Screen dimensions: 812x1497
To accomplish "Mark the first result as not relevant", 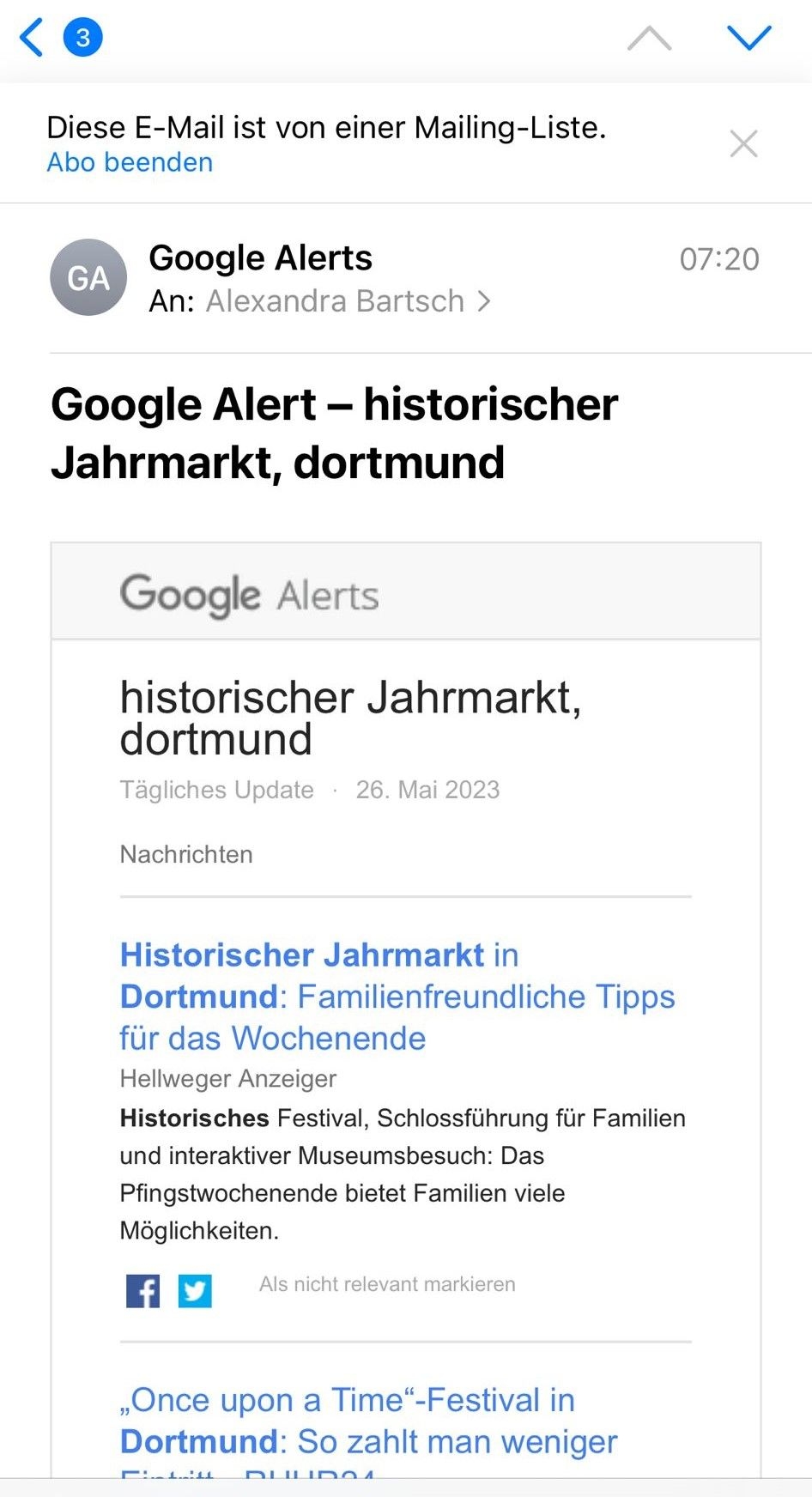I will coord(387,1284).
